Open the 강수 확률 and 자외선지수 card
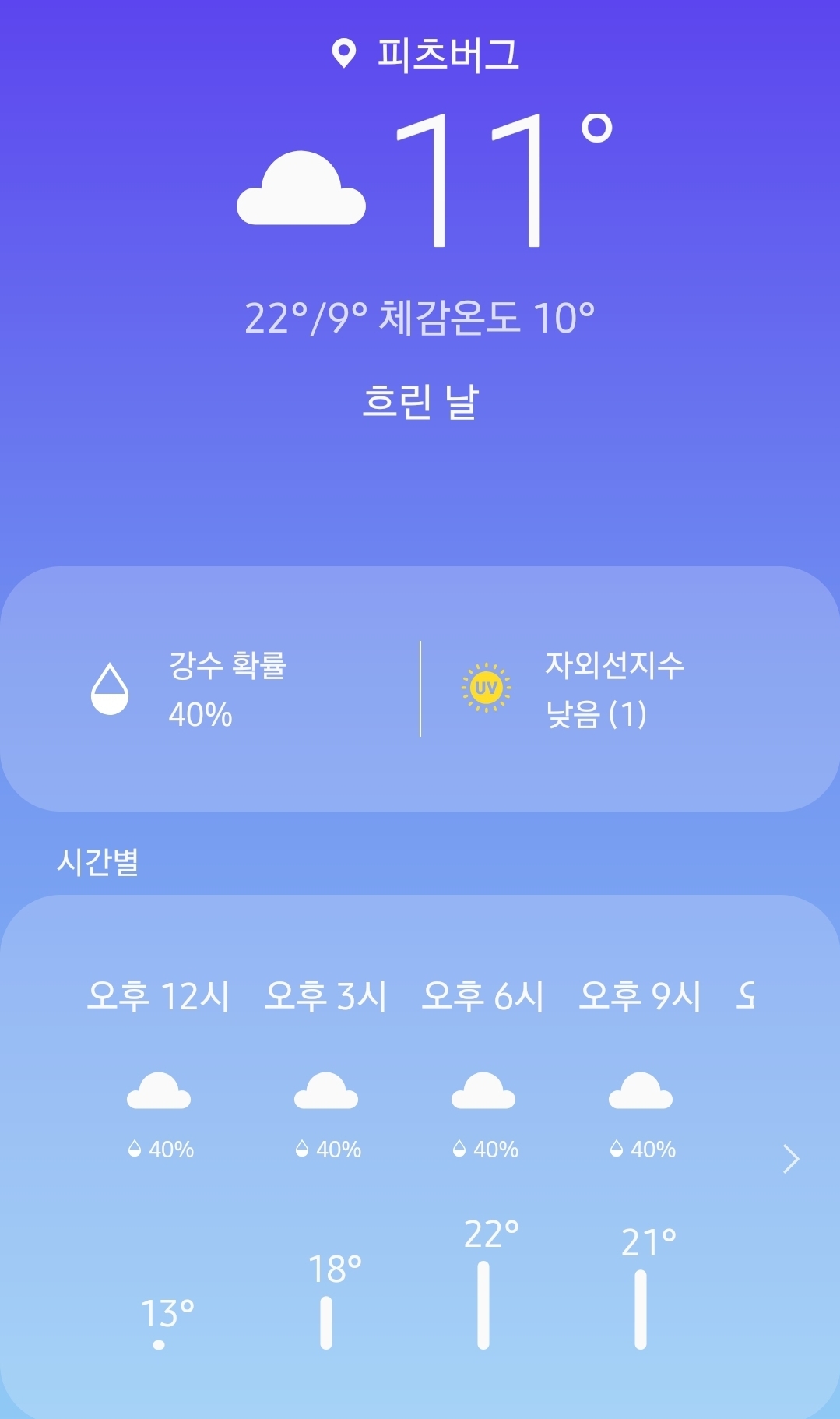The image size is (840, 1419). point(420,688)
